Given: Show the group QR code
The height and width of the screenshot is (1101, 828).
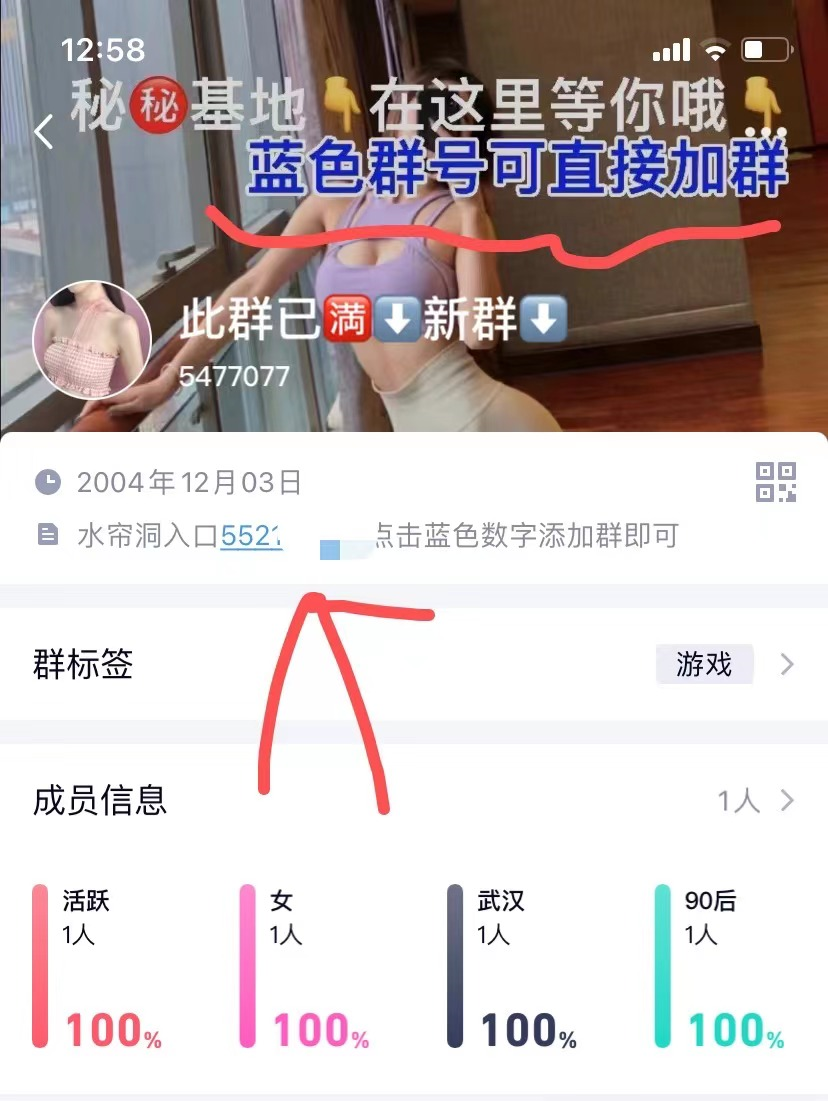Looking at the screenshot, I should (775, 482).
